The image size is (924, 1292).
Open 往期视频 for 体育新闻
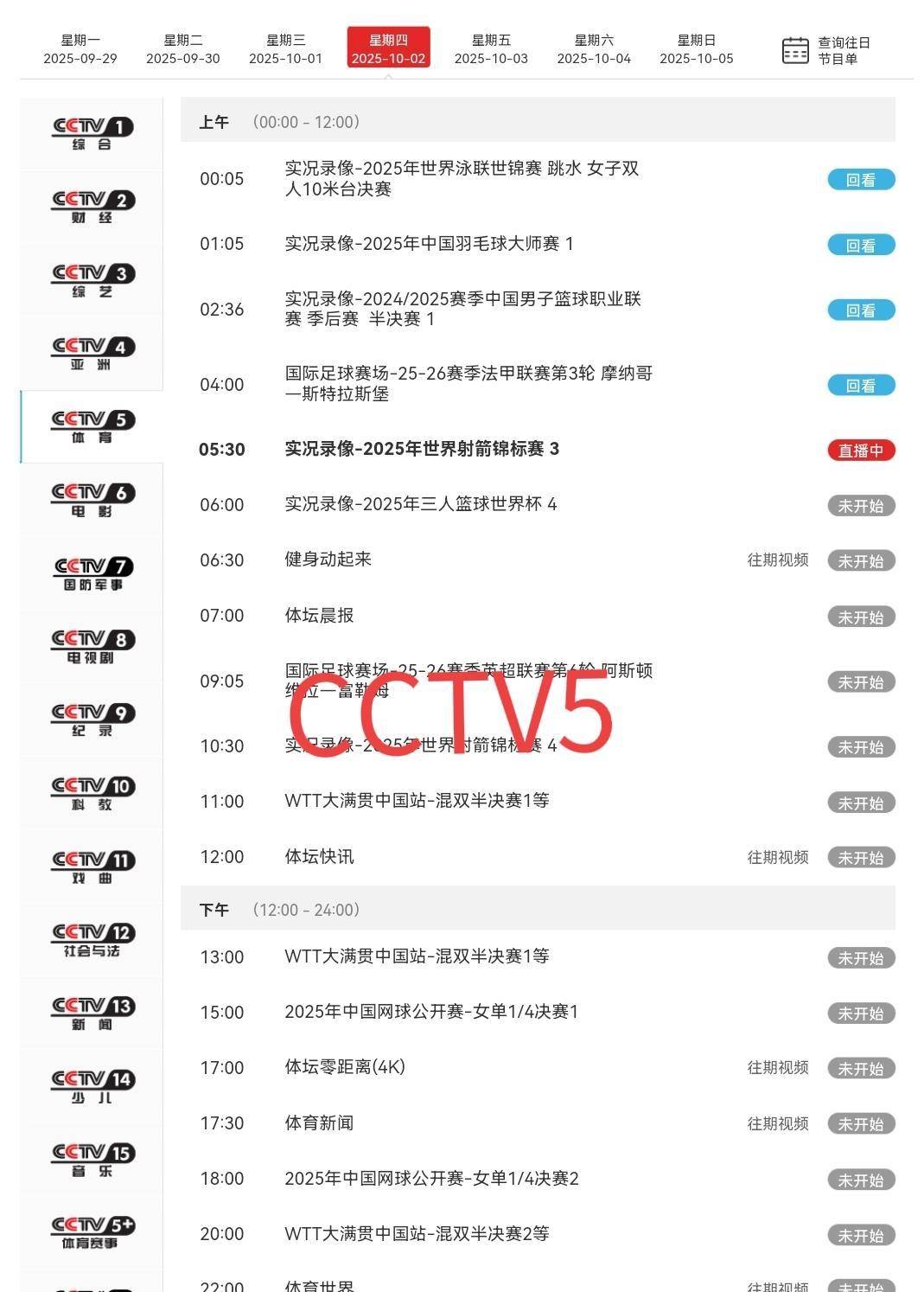[x=777, y=1124]
